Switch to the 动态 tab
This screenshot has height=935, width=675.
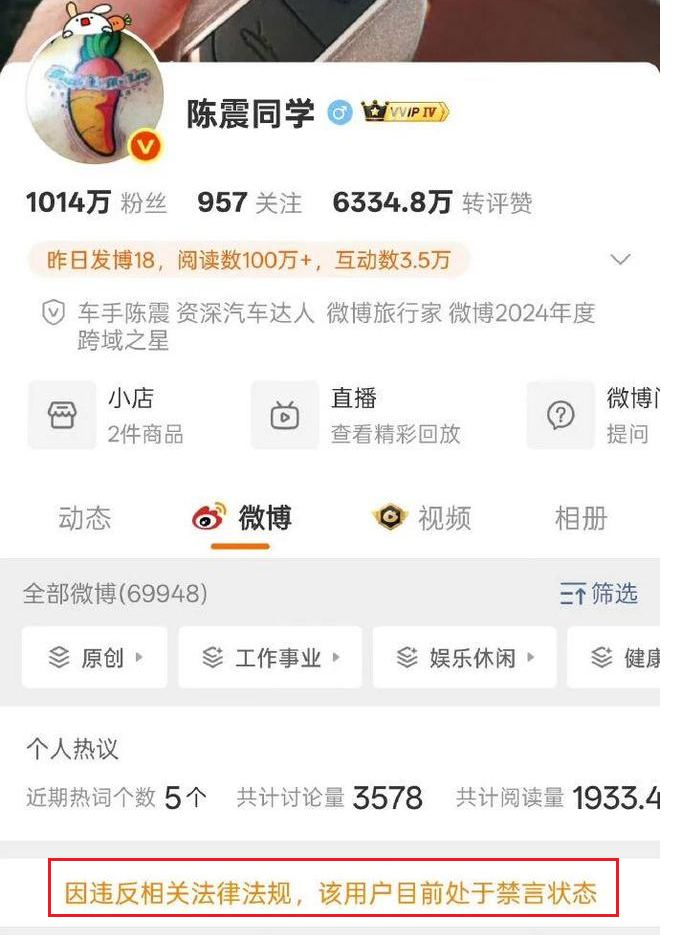[x=85, y=518]
